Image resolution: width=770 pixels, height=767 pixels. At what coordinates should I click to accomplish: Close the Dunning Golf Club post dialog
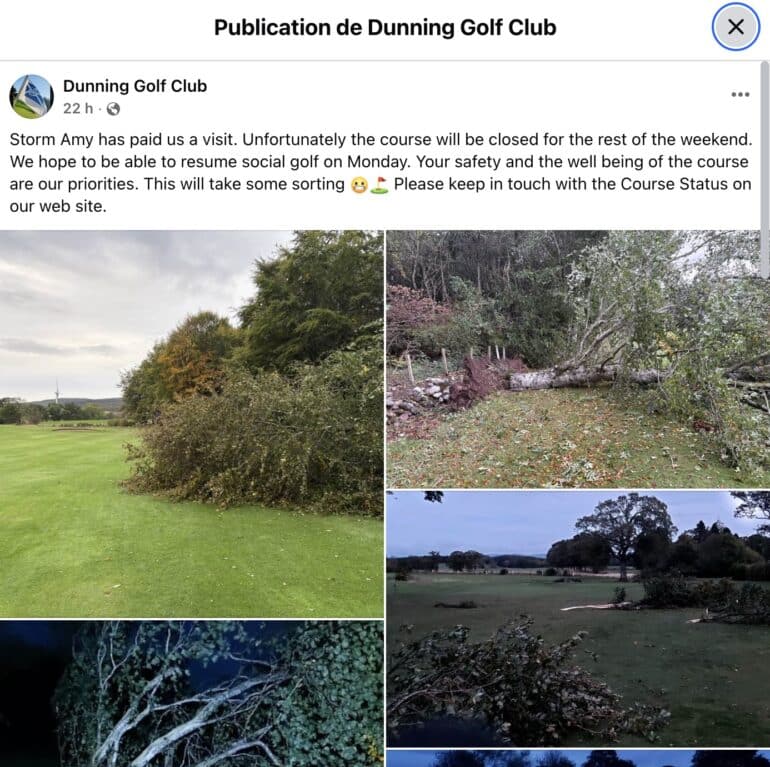click(x=735, y=27)
